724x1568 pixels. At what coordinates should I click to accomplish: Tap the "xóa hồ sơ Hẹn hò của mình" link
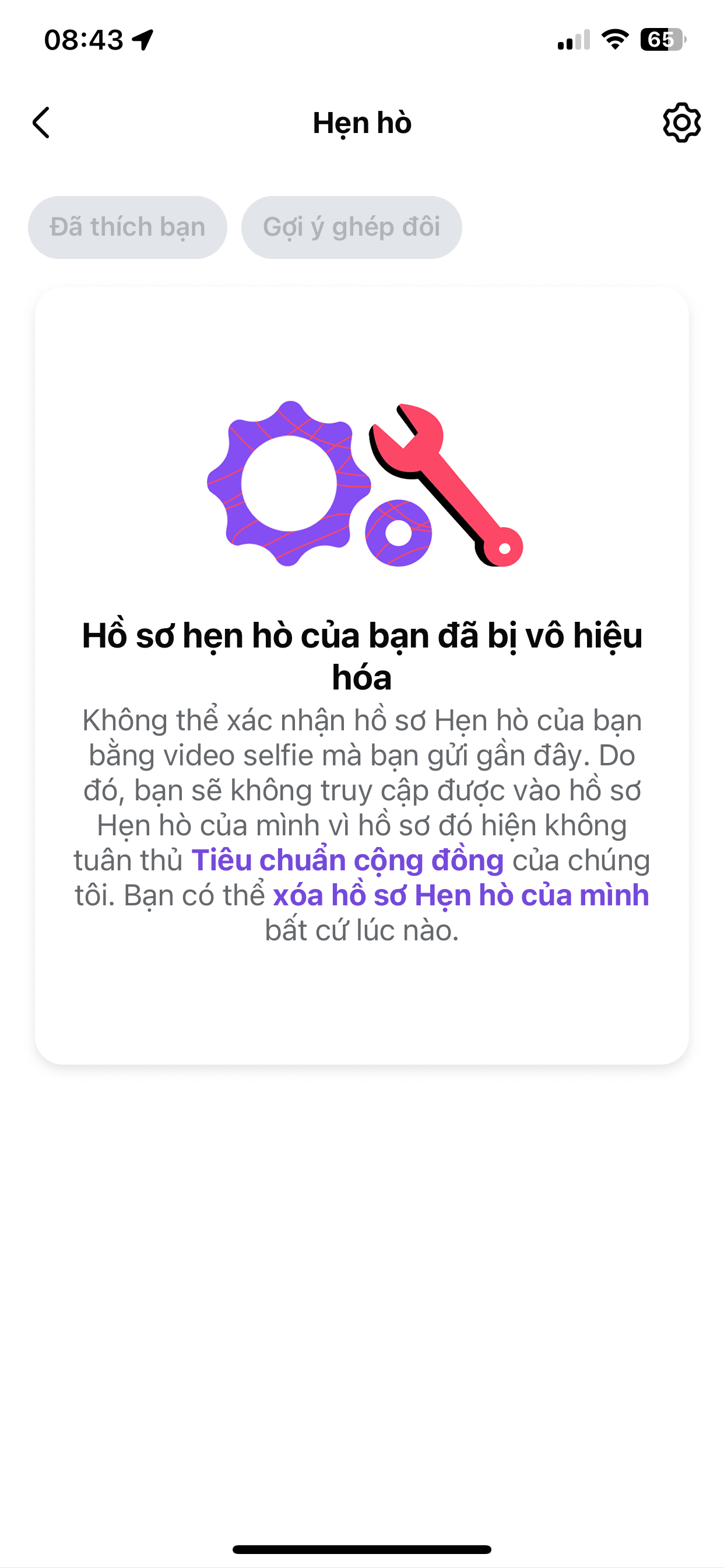click(461, 895)
